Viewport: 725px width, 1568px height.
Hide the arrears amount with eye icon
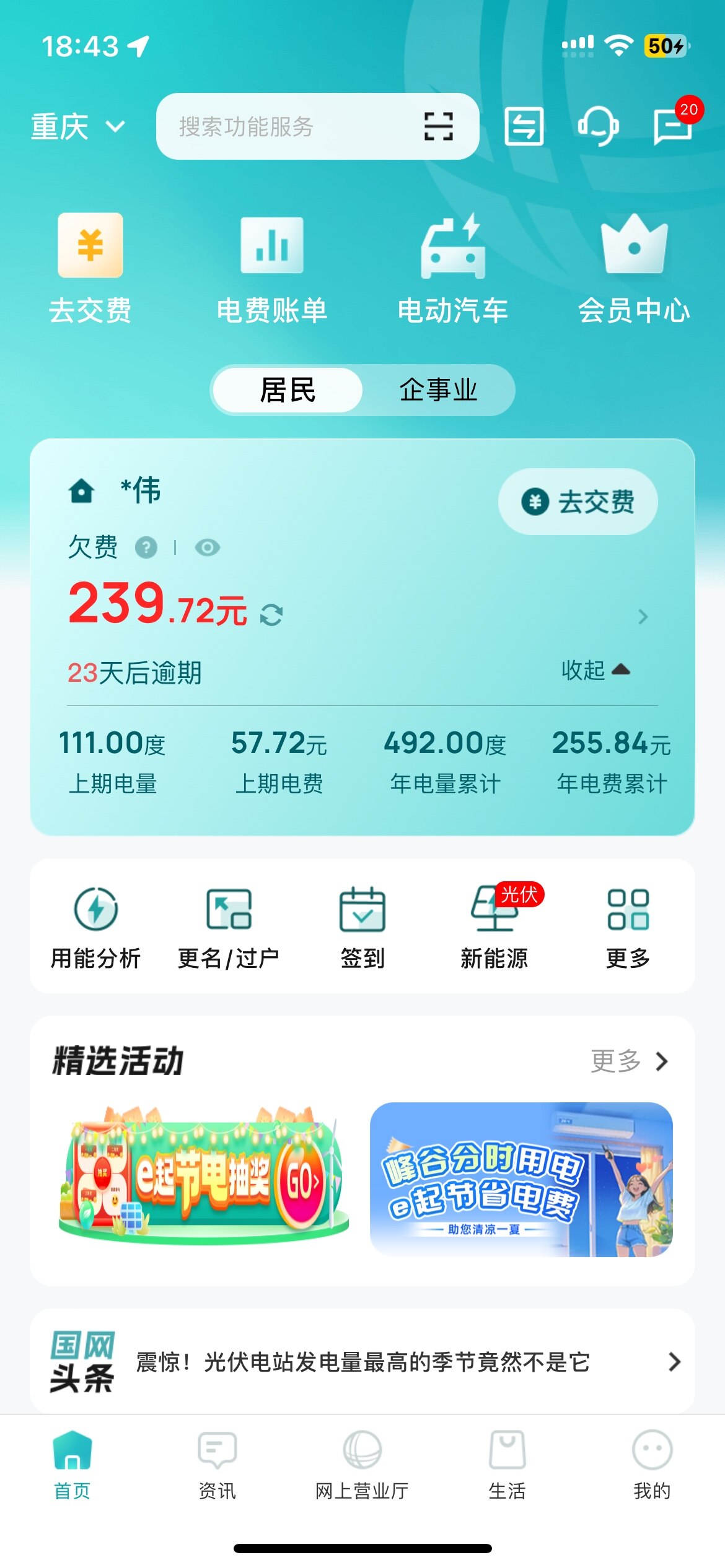tap(207, 547)
